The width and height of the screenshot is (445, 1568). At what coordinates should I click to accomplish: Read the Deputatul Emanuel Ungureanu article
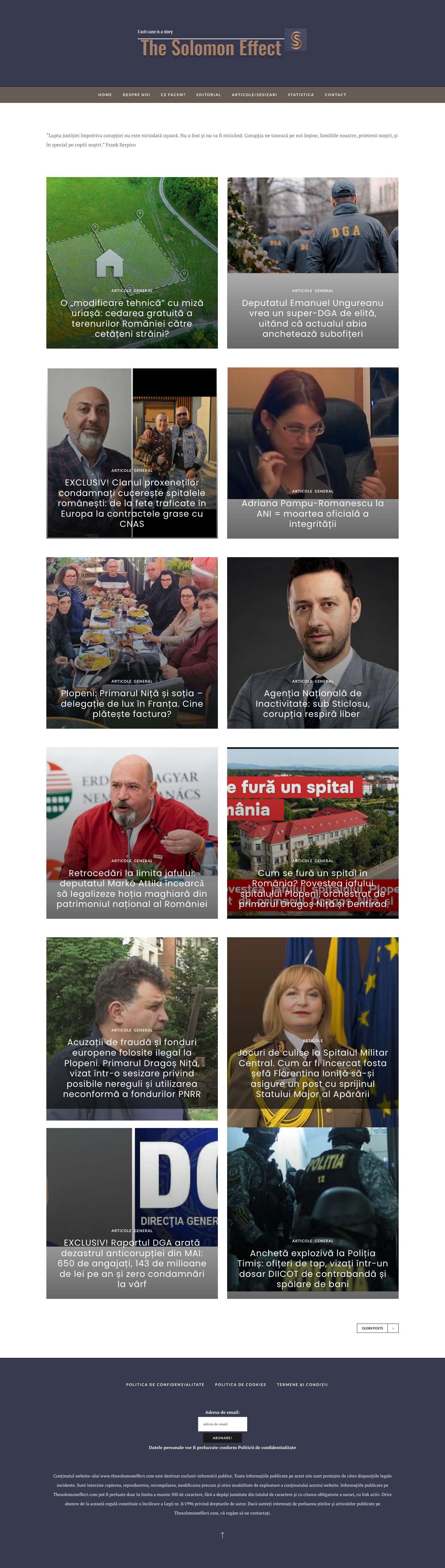pyautogui.click(x=312, y=318)
